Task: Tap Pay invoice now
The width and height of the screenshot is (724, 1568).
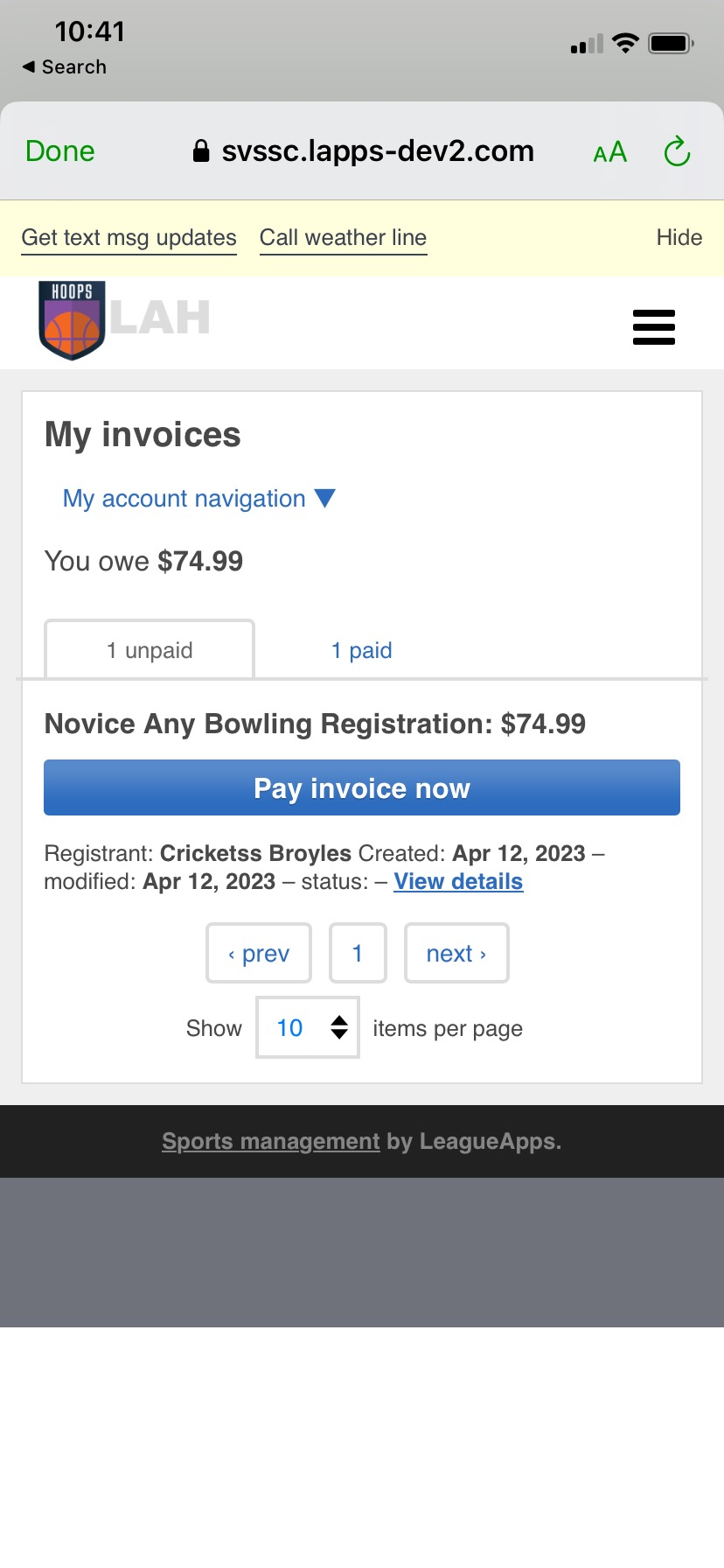Action: [362, 787]
